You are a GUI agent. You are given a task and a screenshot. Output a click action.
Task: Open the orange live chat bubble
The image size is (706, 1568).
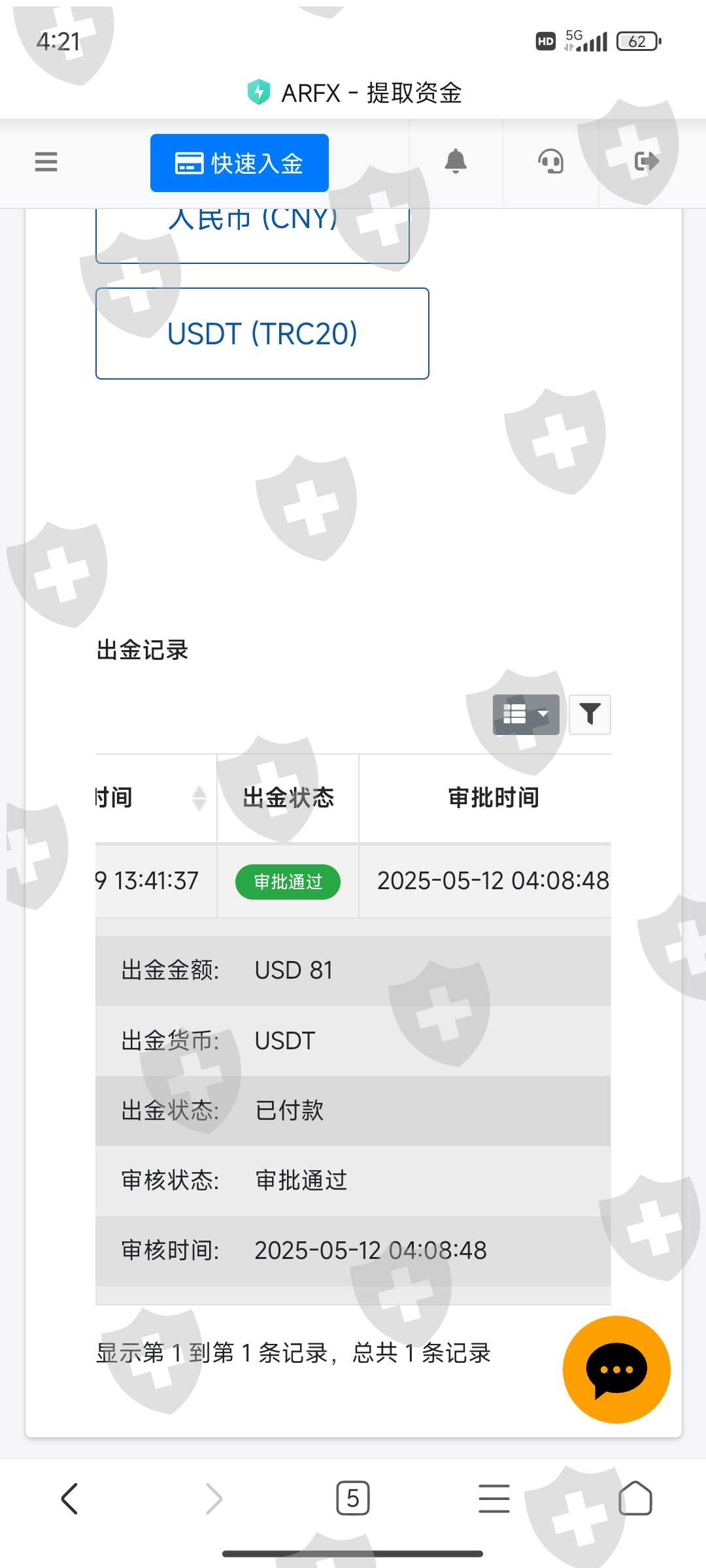(616, 1369)
